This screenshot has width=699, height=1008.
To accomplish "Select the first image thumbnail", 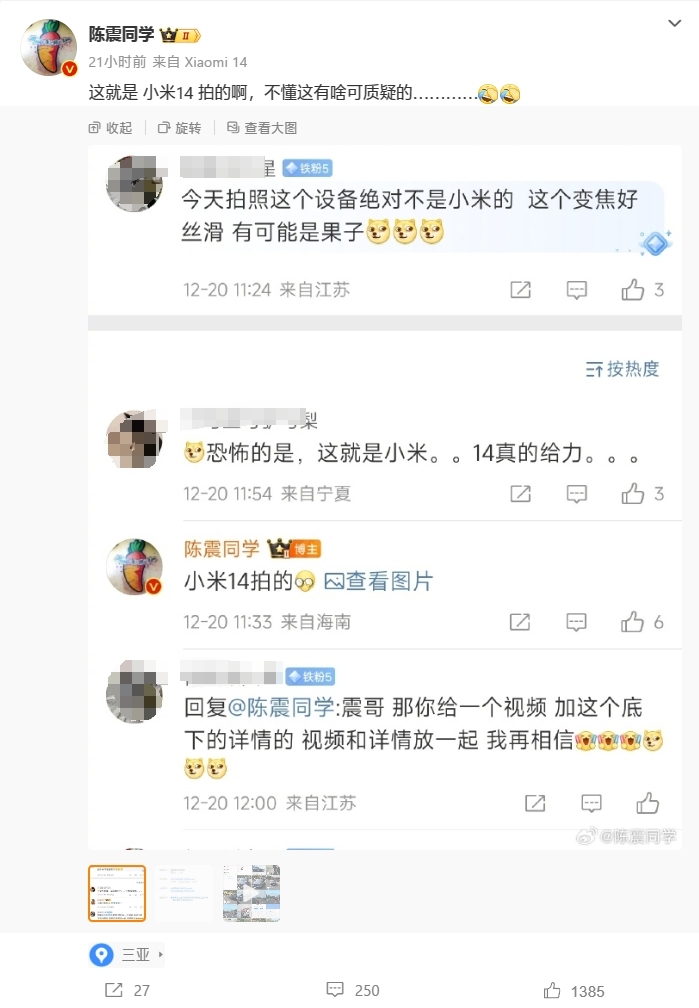I will [117, 893].
